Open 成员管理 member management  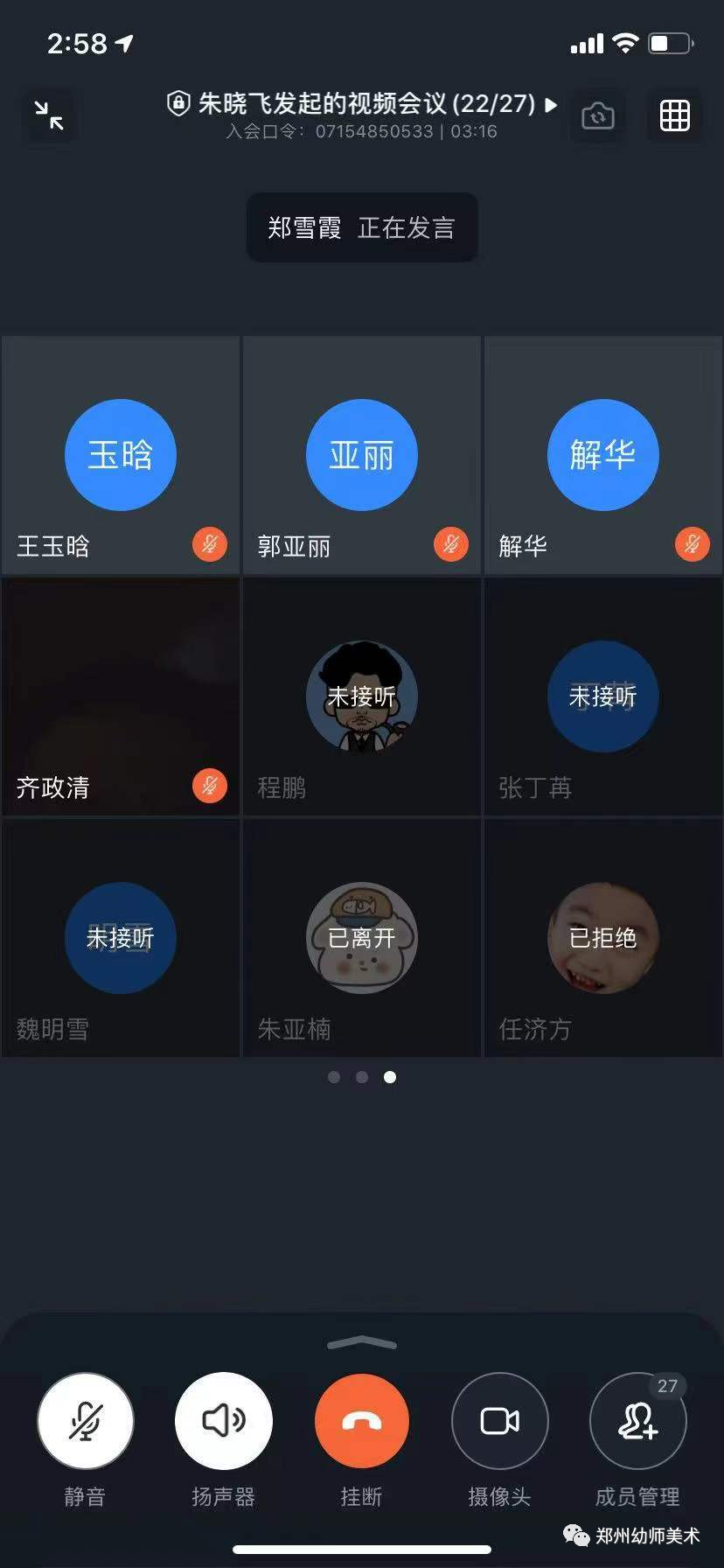[x=637, y=1421]
